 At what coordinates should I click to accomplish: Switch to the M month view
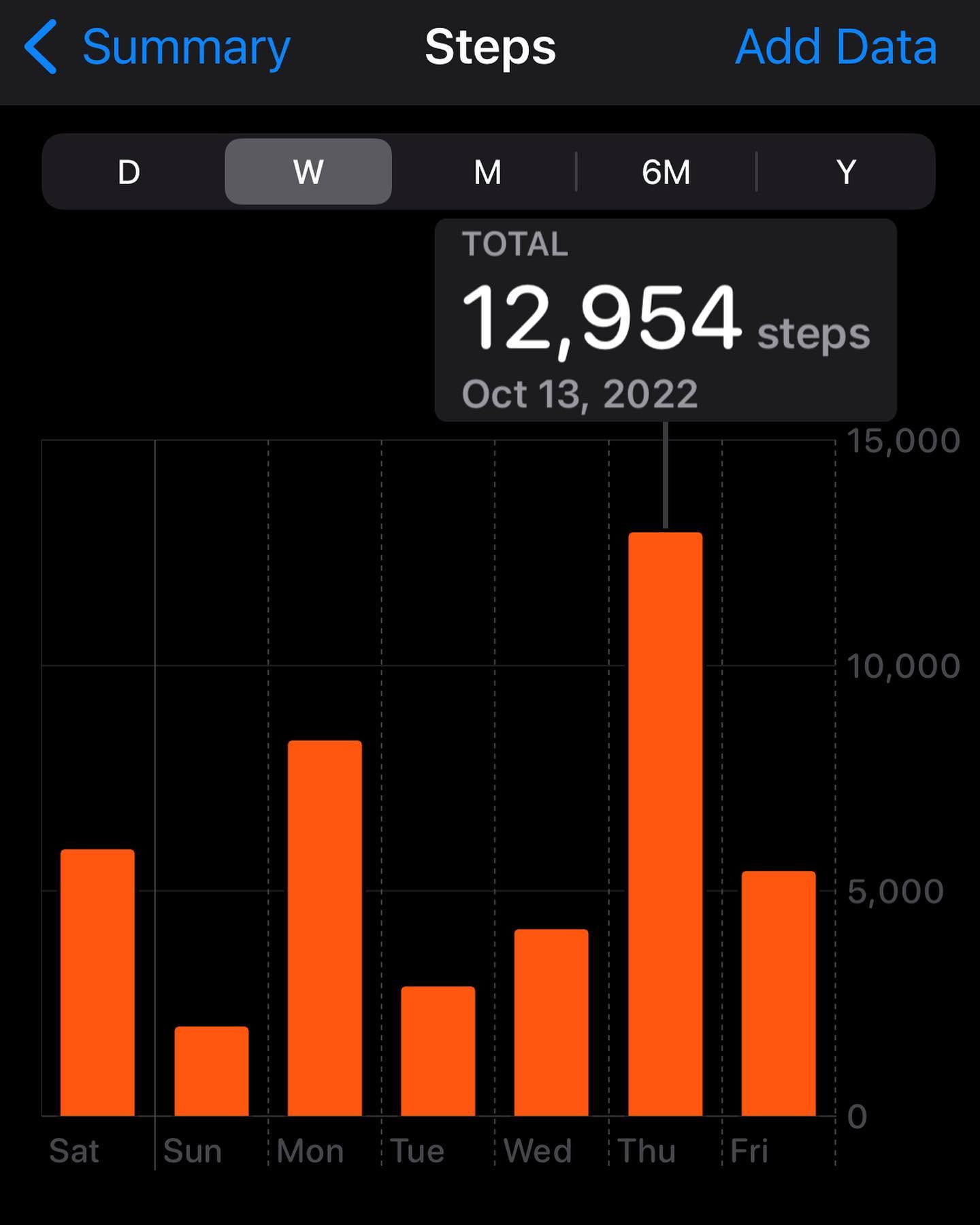click(x=487, y=172)
